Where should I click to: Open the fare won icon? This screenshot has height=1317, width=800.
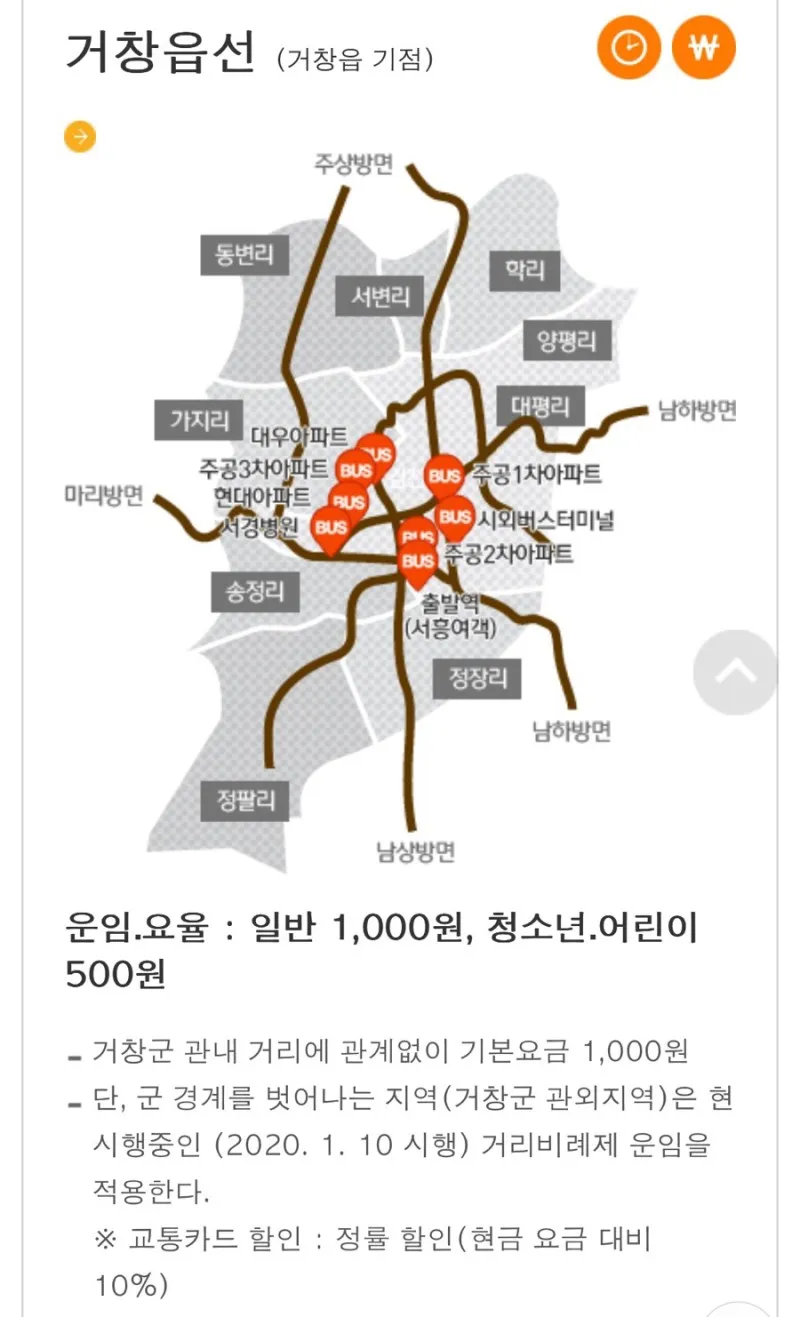(x=703, y=49)
